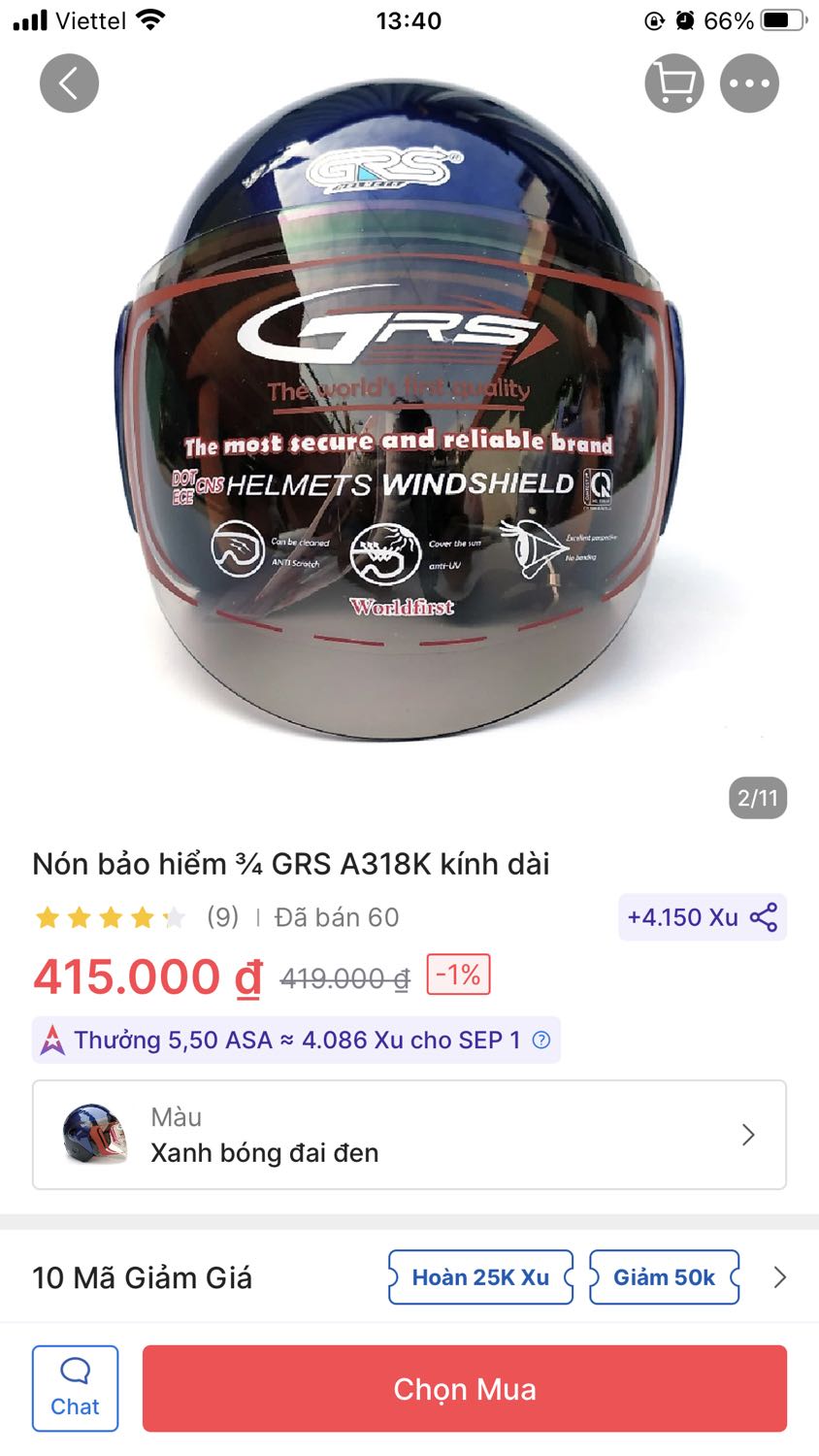Toggle the half-filled fourth star

(x=143, y=916)
